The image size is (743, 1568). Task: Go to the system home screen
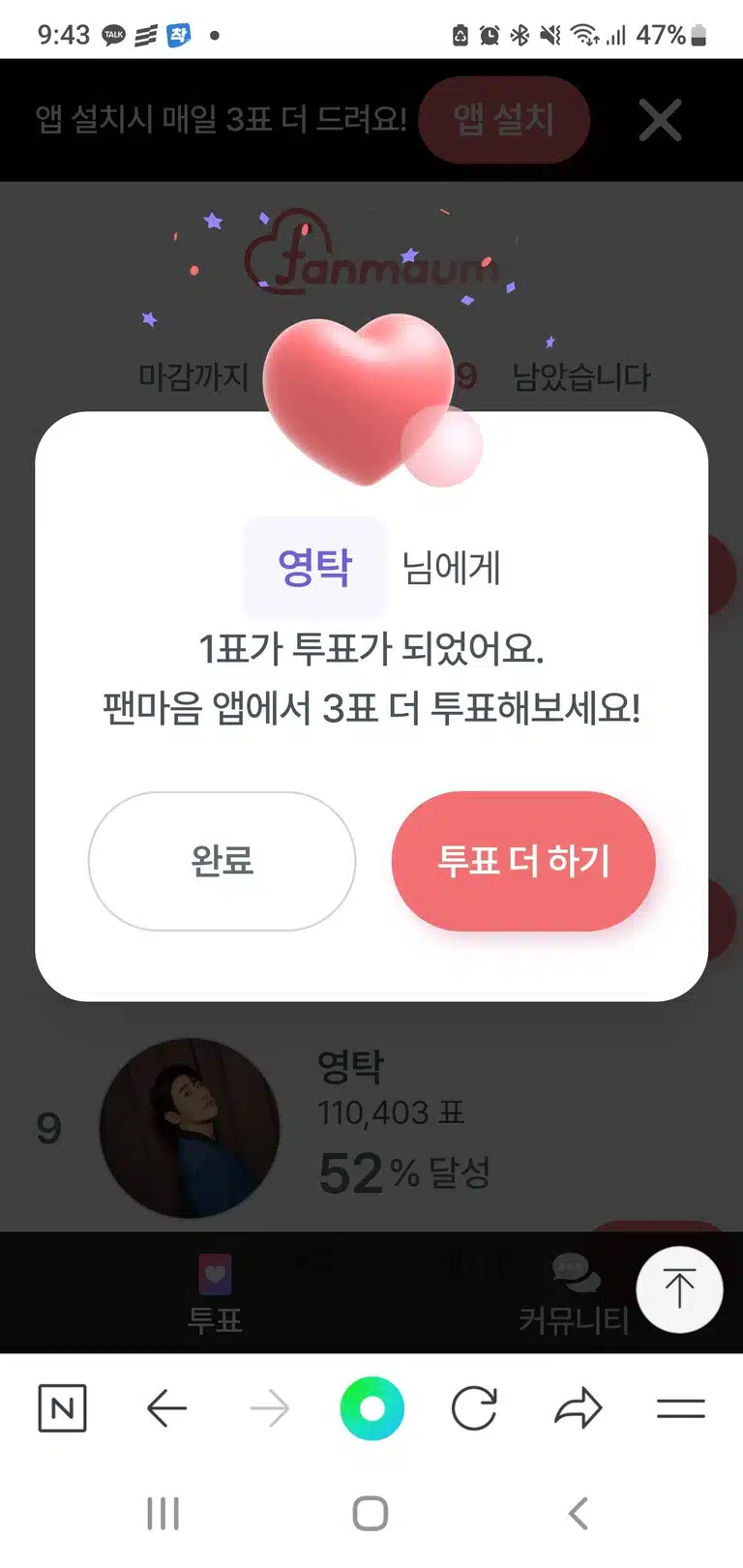[x=371, y=1513]
